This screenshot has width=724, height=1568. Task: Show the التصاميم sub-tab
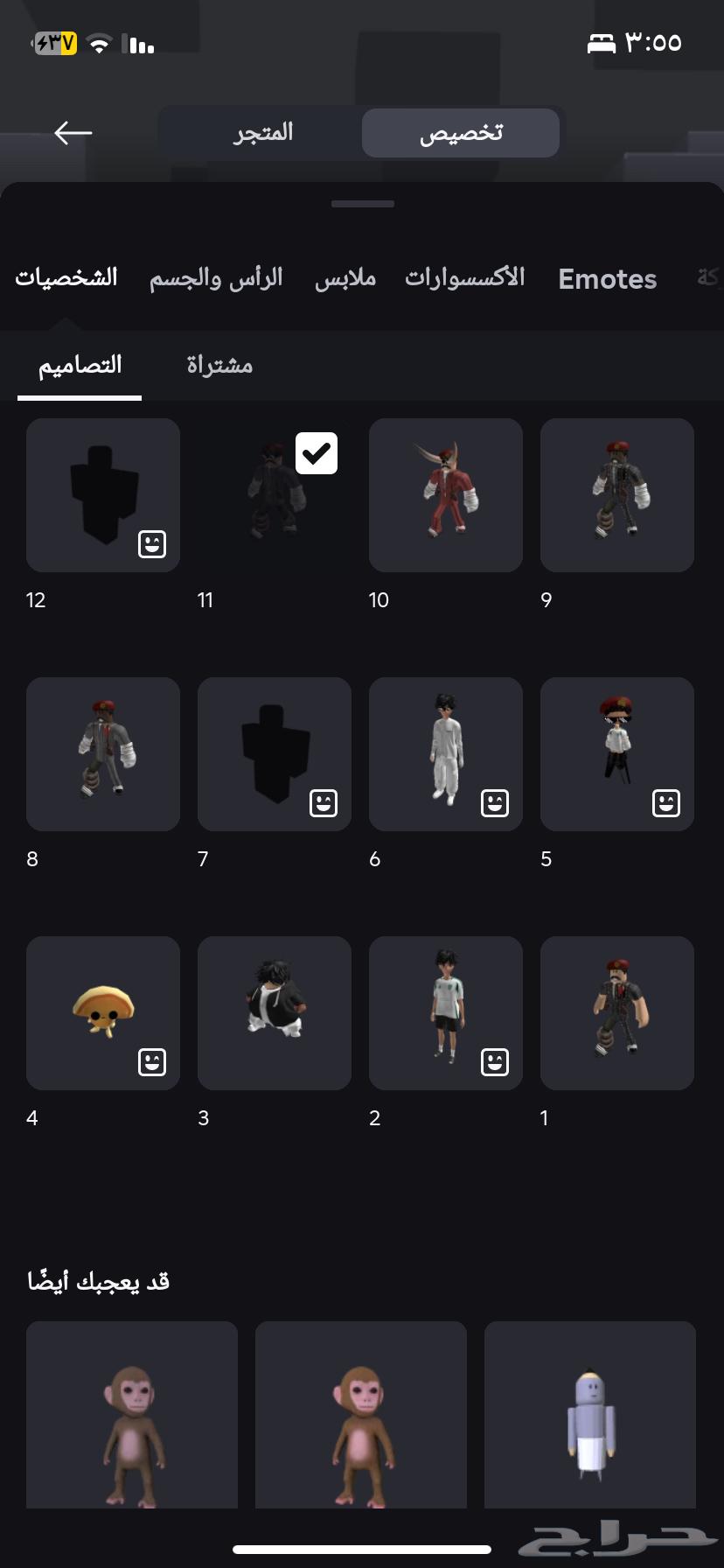pyautogui.click(x=80, y=365)
